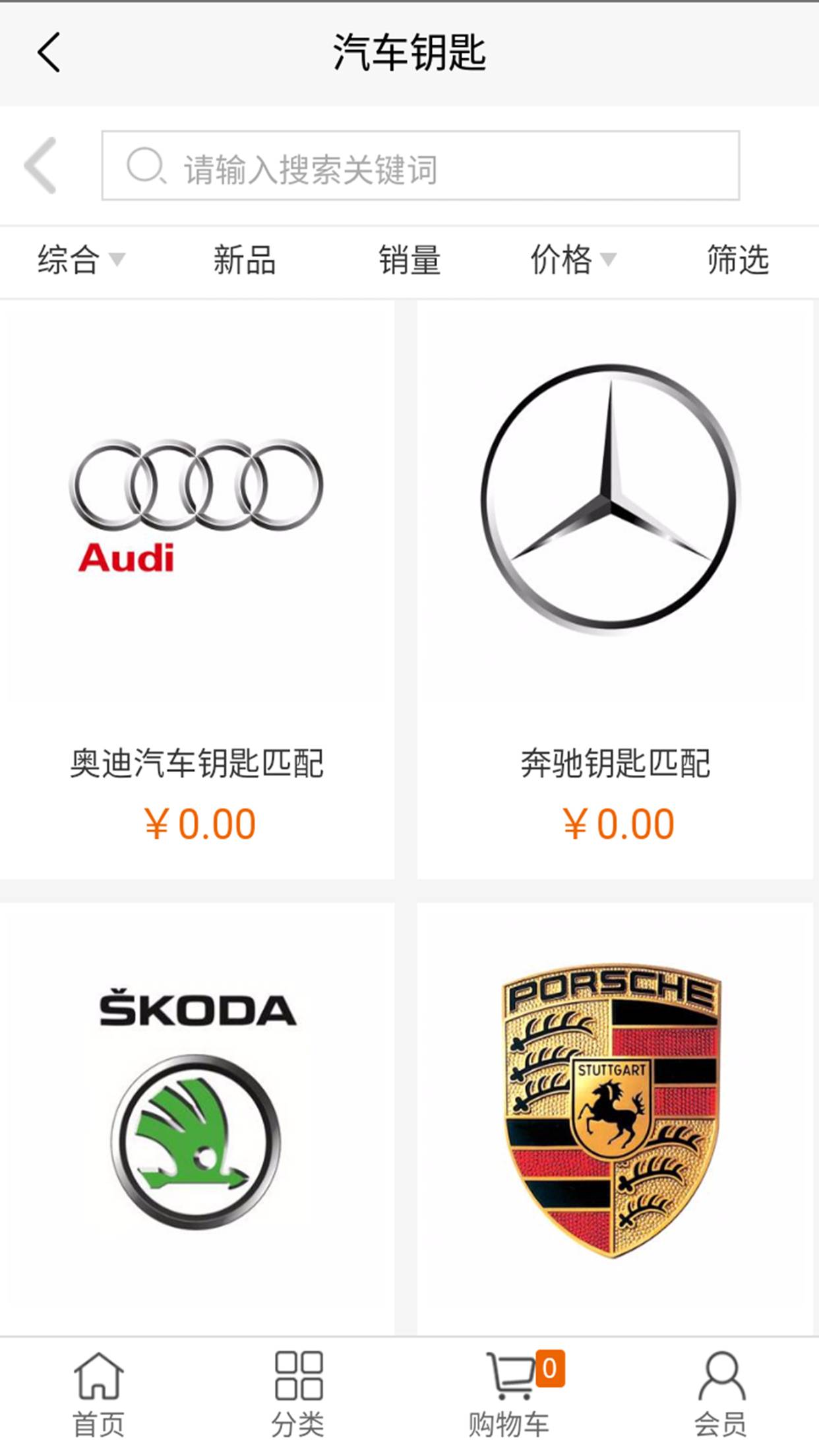Screen dimensions: 819x1456
Task: Focus the 请输入搜索关键词 search field
Action: [421, 166]
